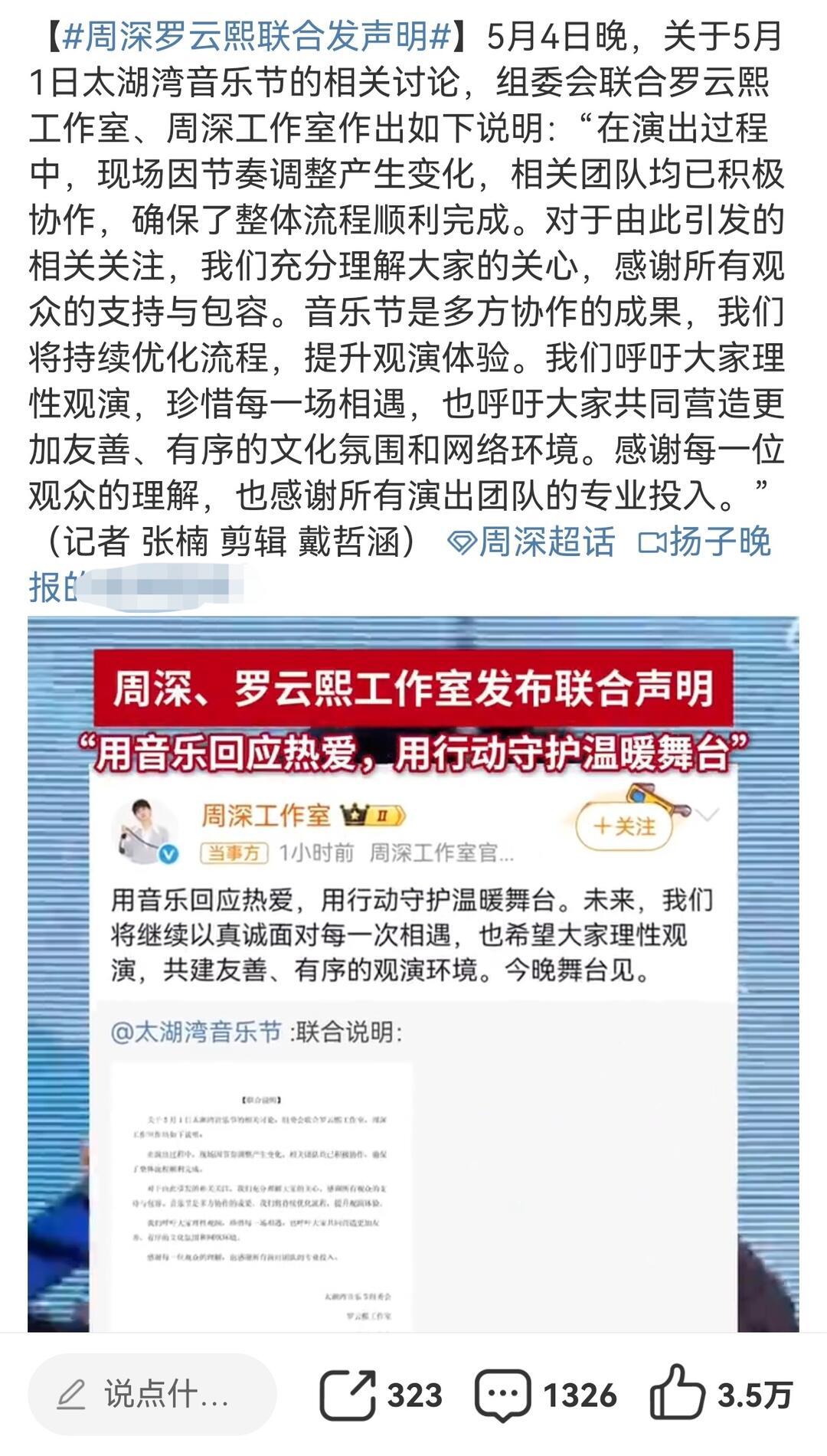Repost this post via the share icon
Viewport: 827px width, 1456px height.
[x=381, y=1395]
